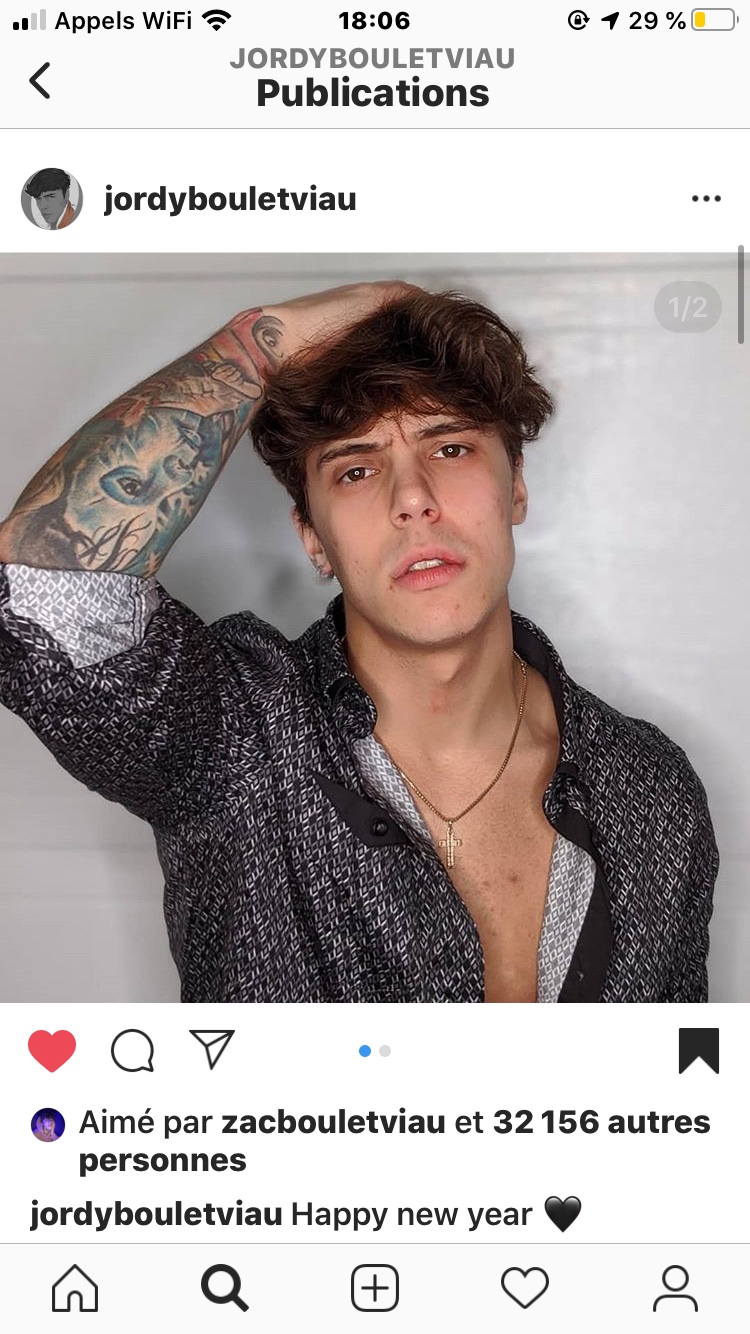Create a new post with plus tab
This screenshot has height=1334, width=750.
tap(375, 1288)
